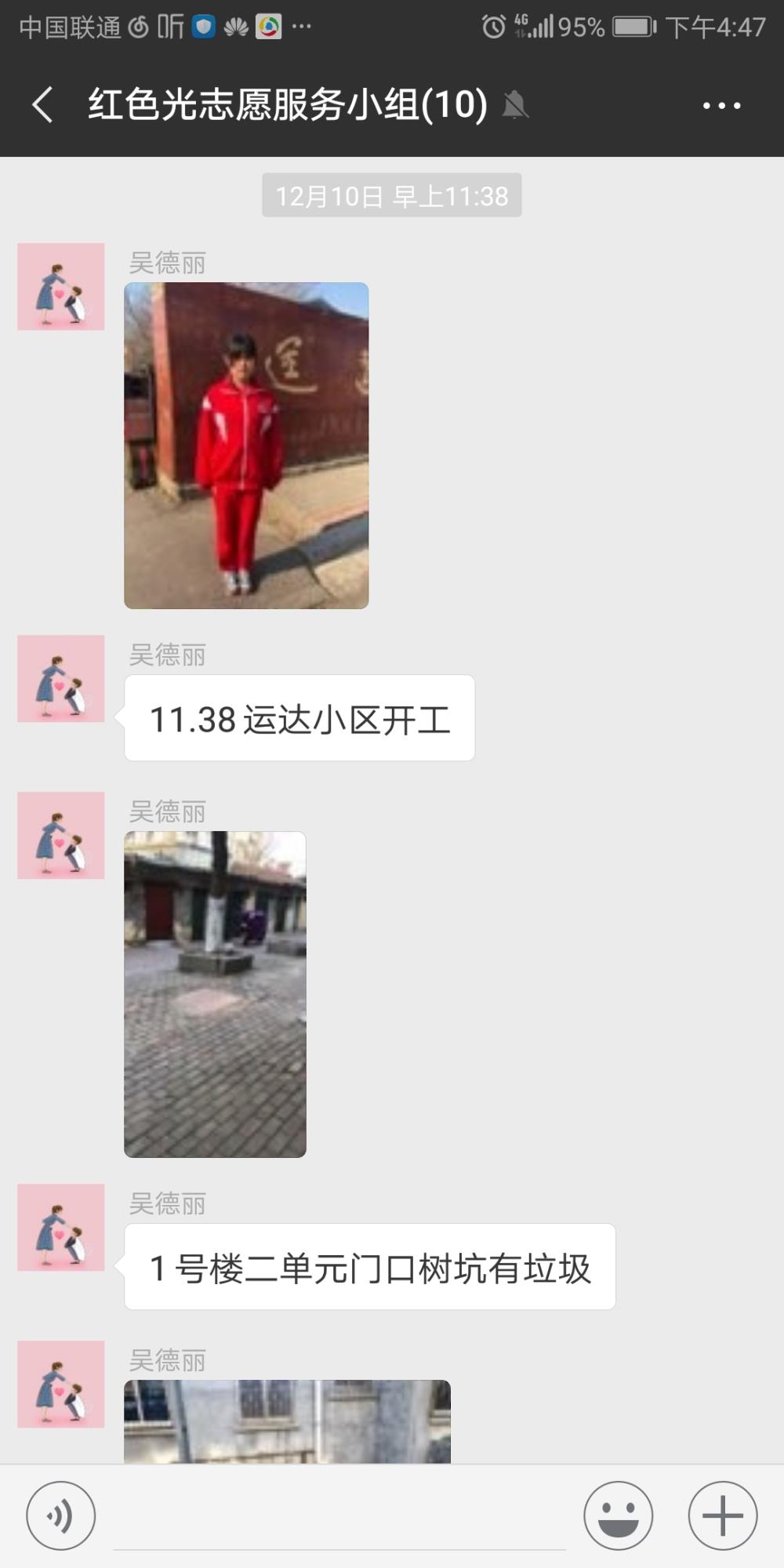784x1568 pixels.
Task: Open the photo of person in red tracksuit
Action: click(246, 445)
